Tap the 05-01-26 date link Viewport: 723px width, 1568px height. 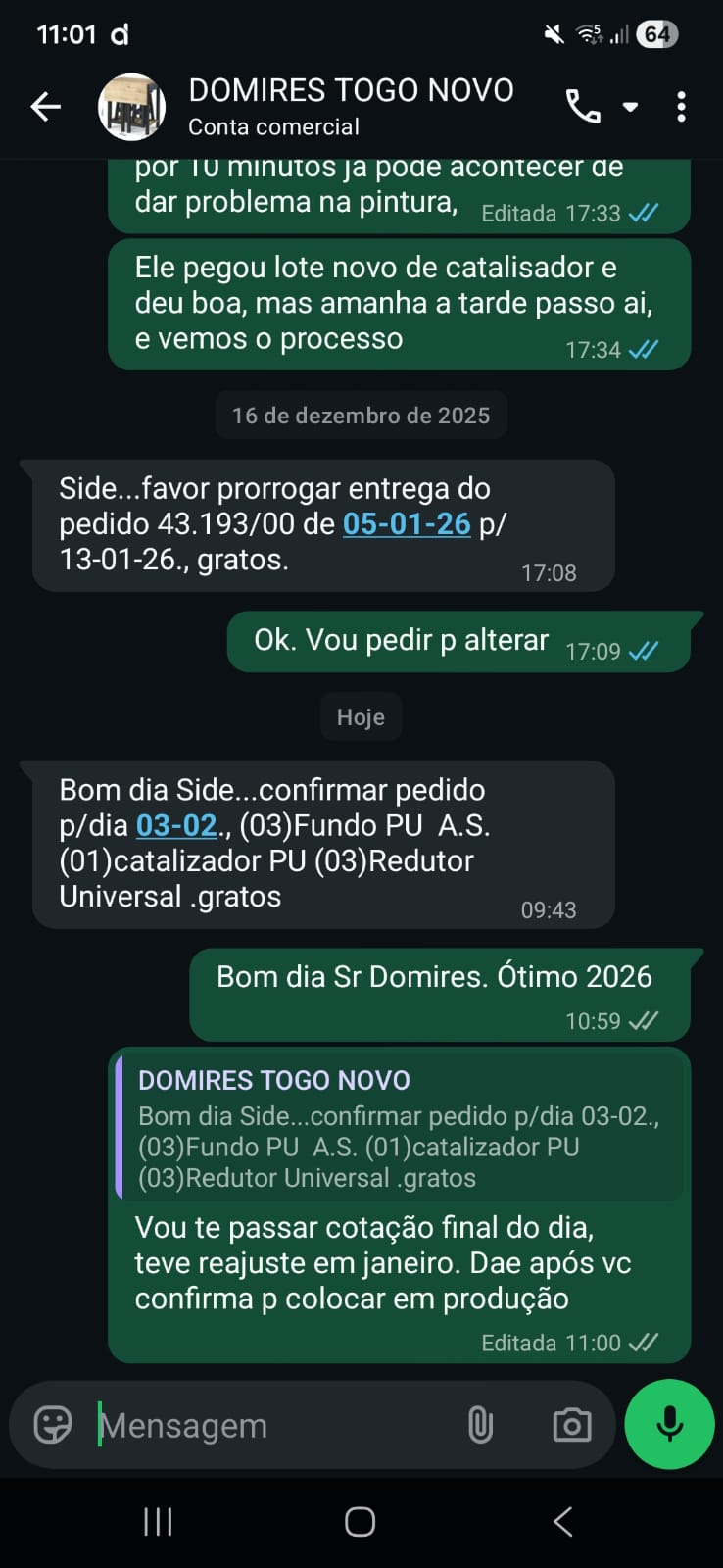click(x=407, y=524)
